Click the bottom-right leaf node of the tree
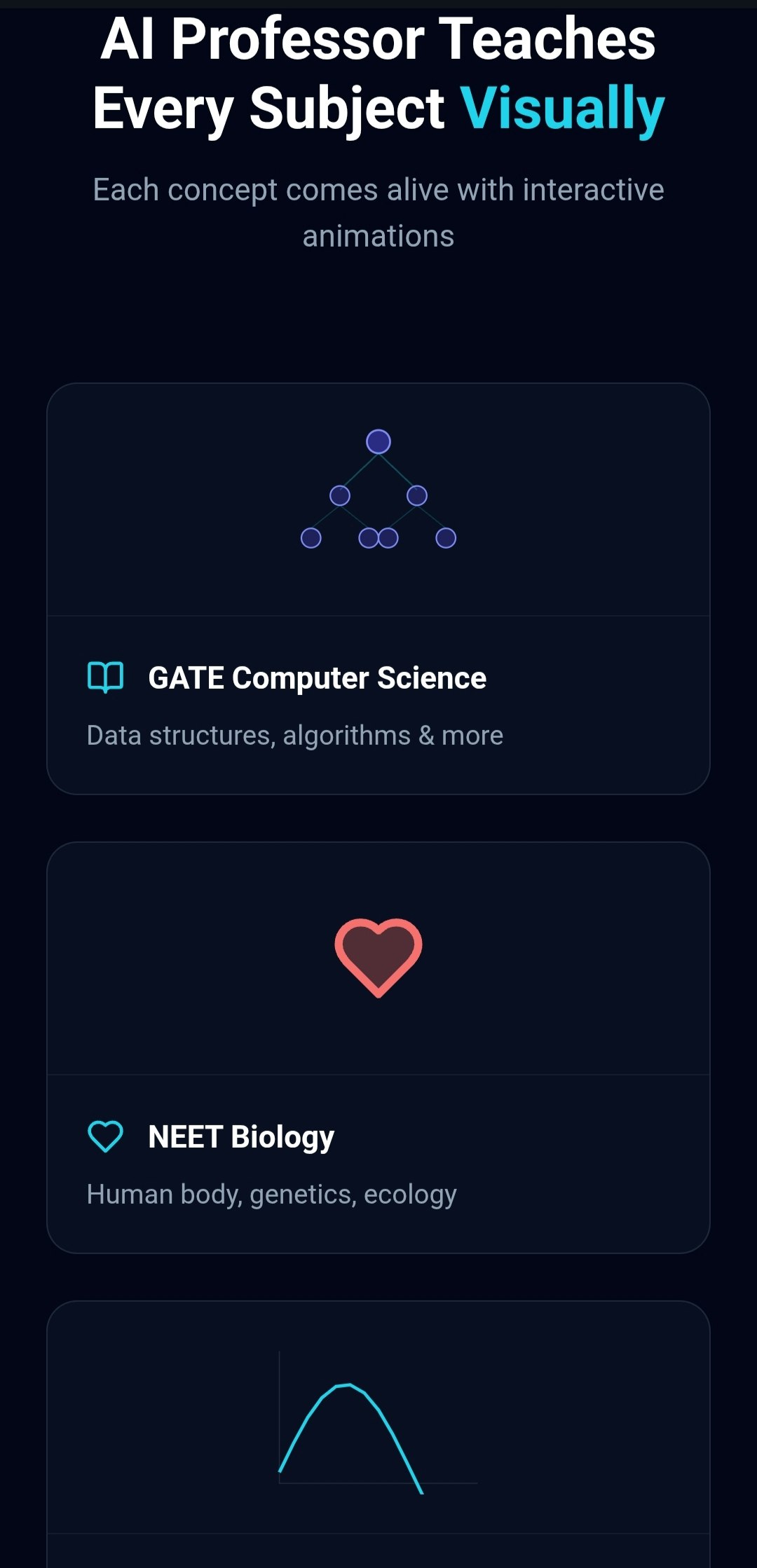 tap(445, 538)
